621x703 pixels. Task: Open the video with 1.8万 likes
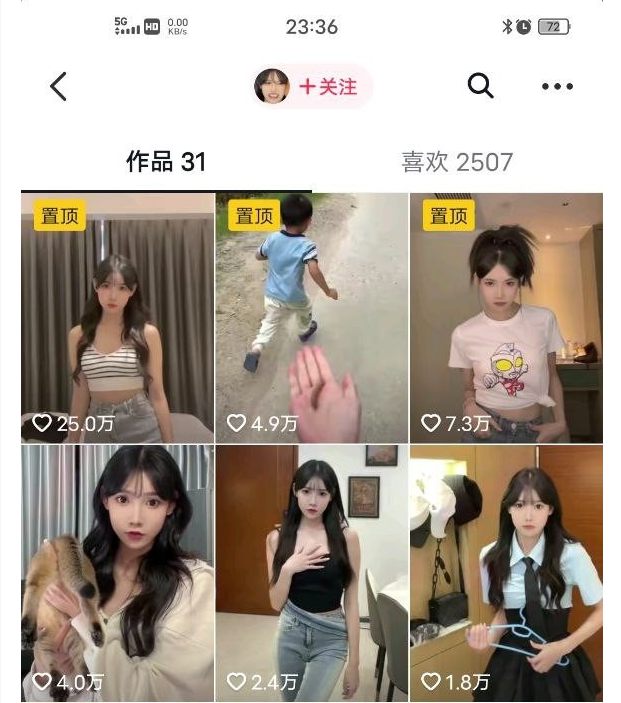tap(506, 573)
